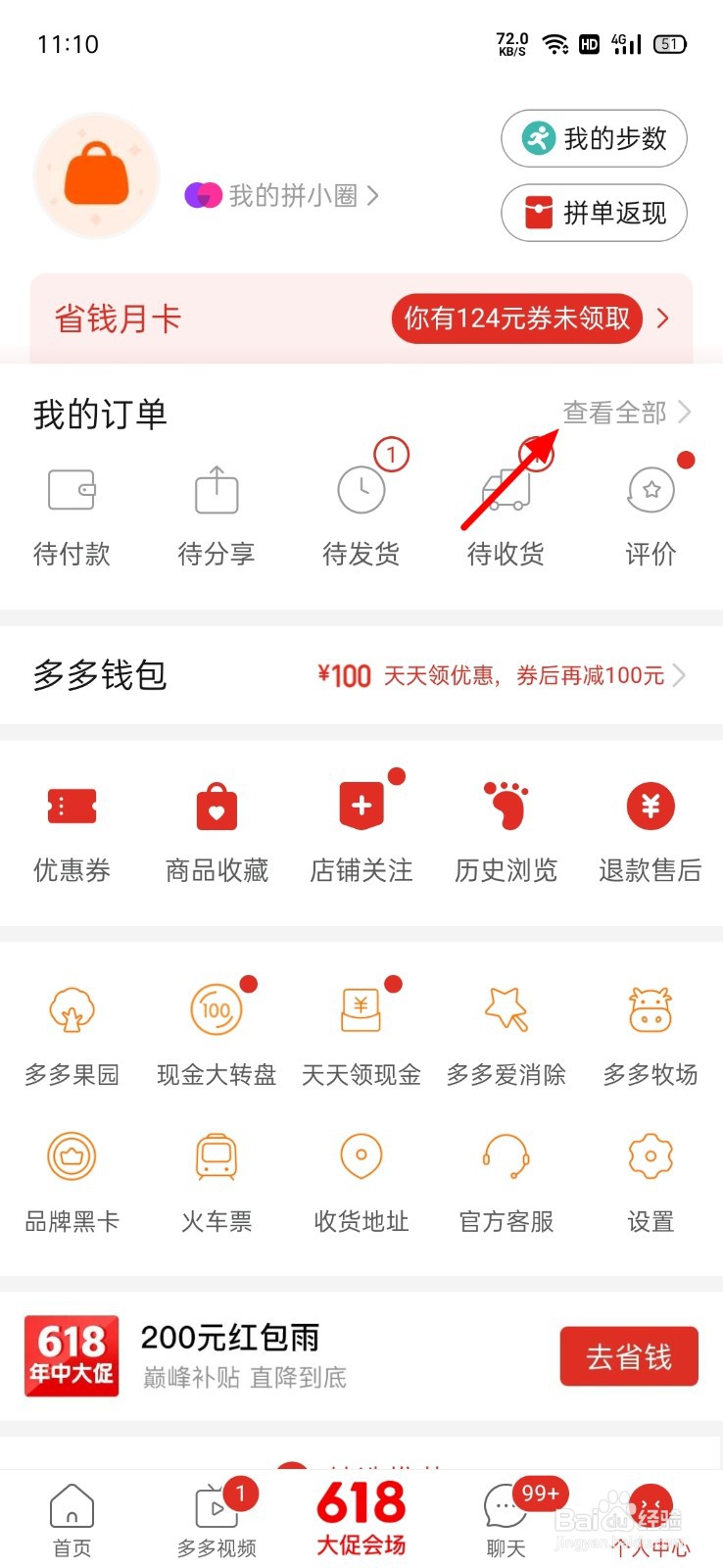Open 我的拼小圈 link
Image resolution: width=723 pixels, height=1568 pixels.
[x=282, y=196]
